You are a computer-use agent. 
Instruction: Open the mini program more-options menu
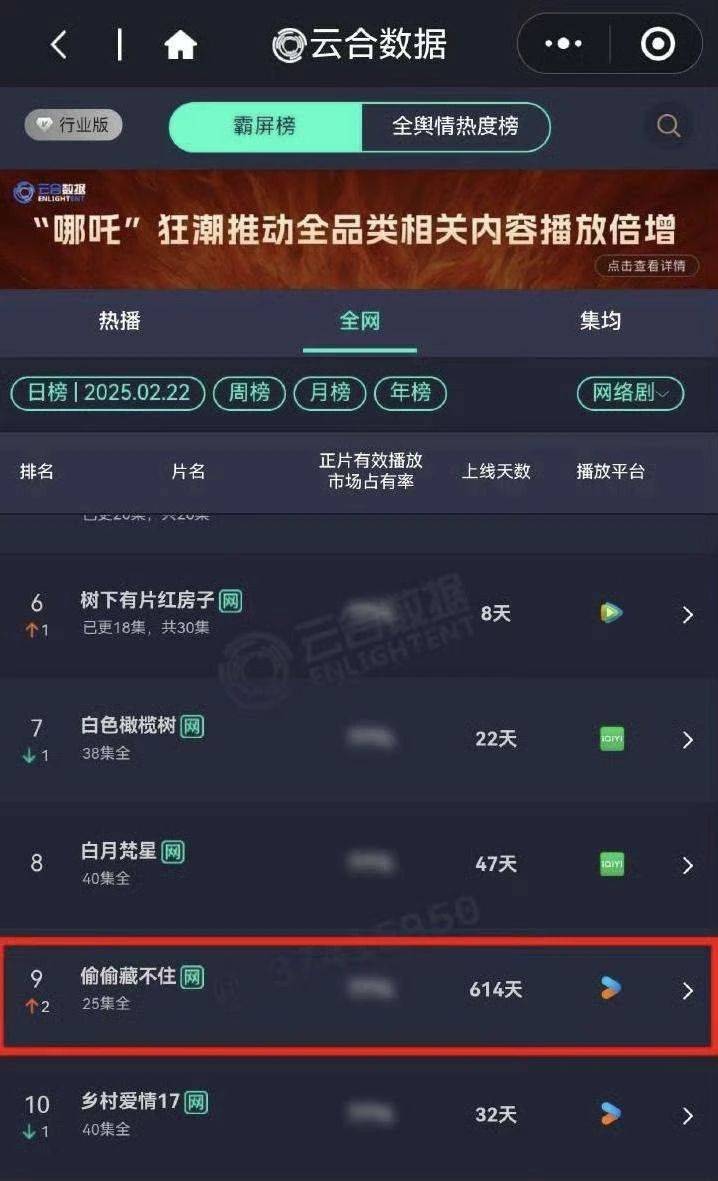[x=563, y=44]
